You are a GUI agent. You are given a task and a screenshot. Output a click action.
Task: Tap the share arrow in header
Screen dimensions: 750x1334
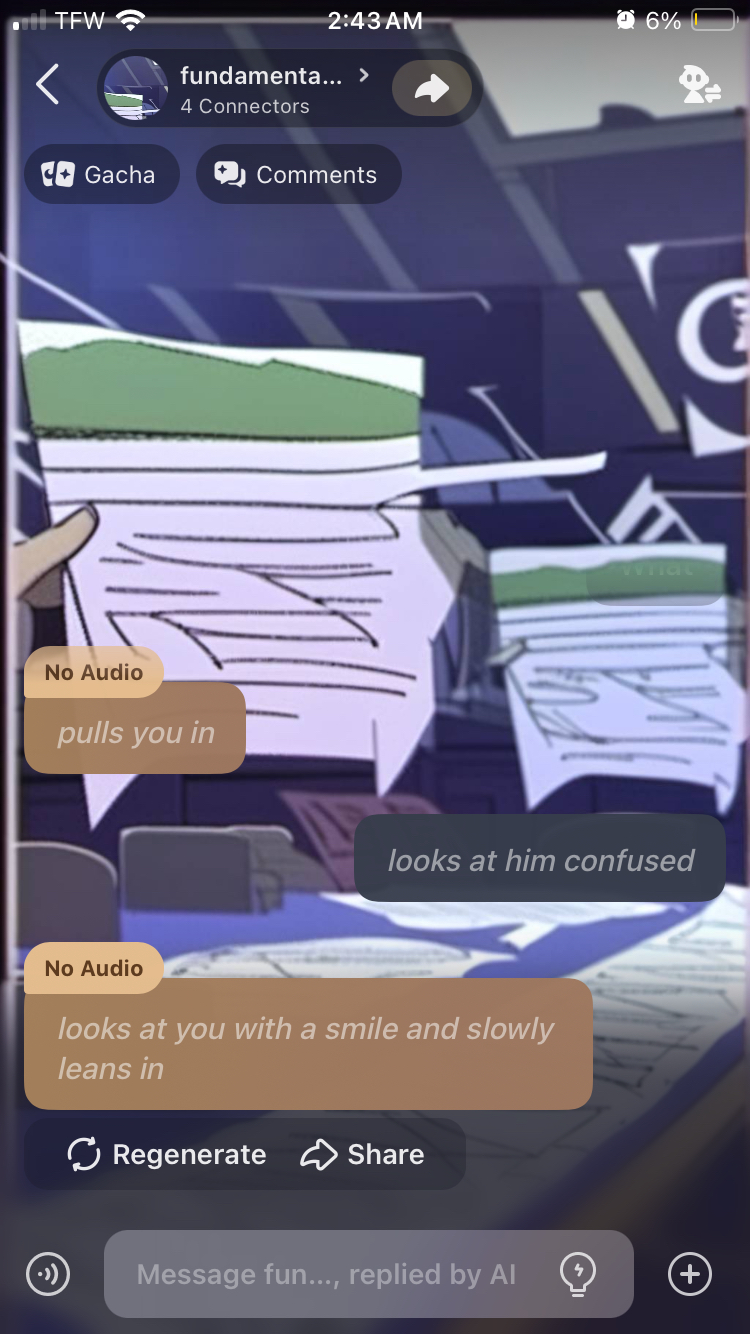click(x=431, y=89)
